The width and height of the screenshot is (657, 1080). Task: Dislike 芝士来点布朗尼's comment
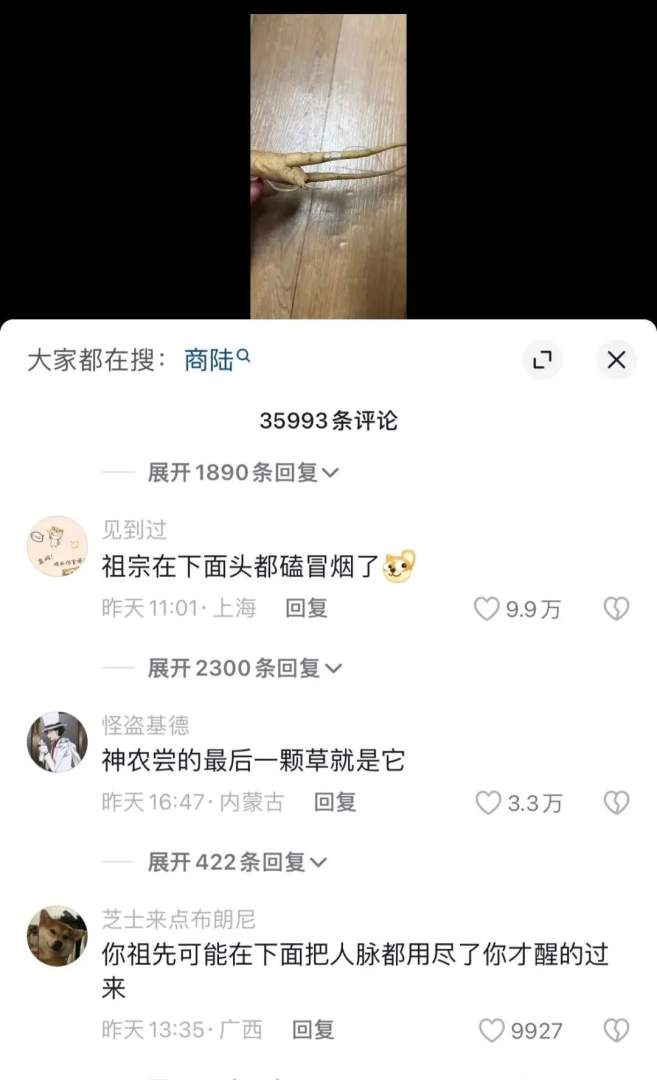point(616,1030)
